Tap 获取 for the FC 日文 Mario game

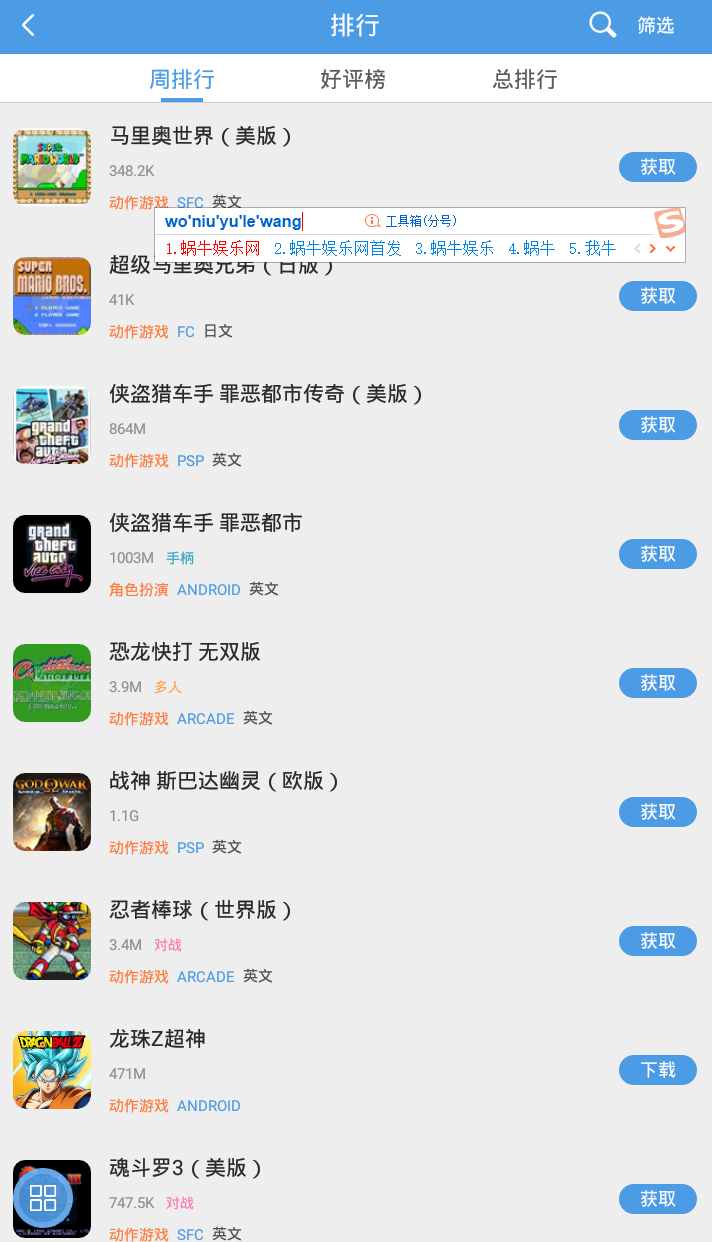tap(657, 296)
